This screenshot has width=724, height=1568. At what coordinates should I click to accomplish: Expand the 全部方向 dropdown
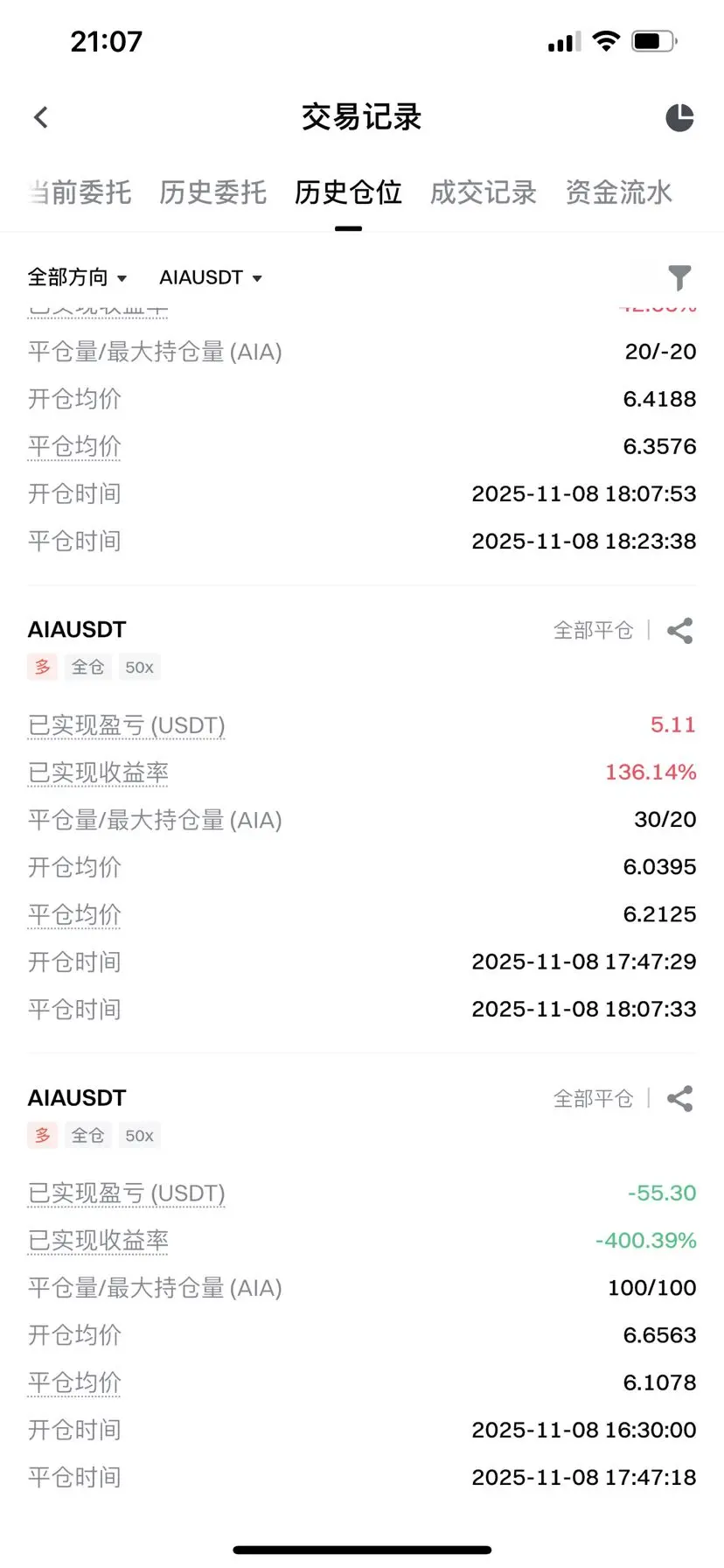(x=77, y=277)
